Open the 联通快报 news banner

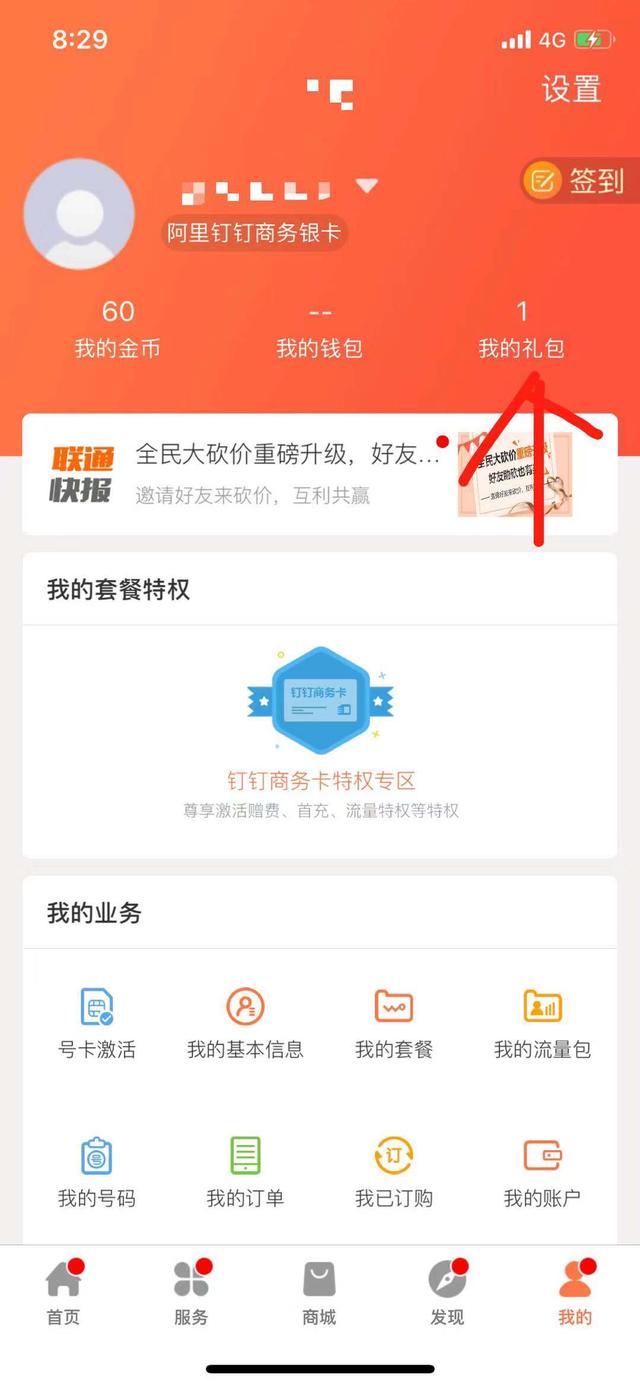[x=320, y=474]
